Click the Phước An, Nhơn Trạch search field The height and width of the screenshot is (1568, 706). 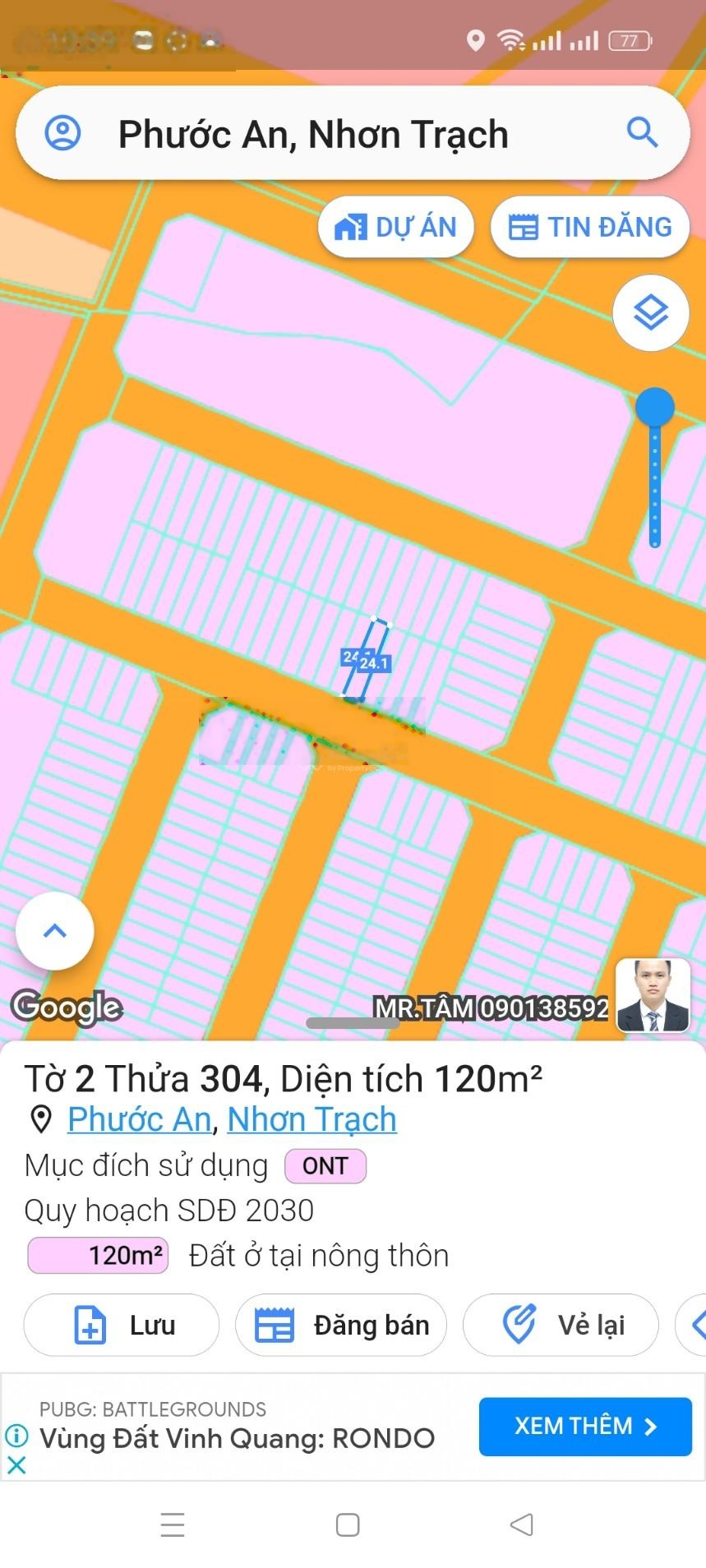[312, 133]
